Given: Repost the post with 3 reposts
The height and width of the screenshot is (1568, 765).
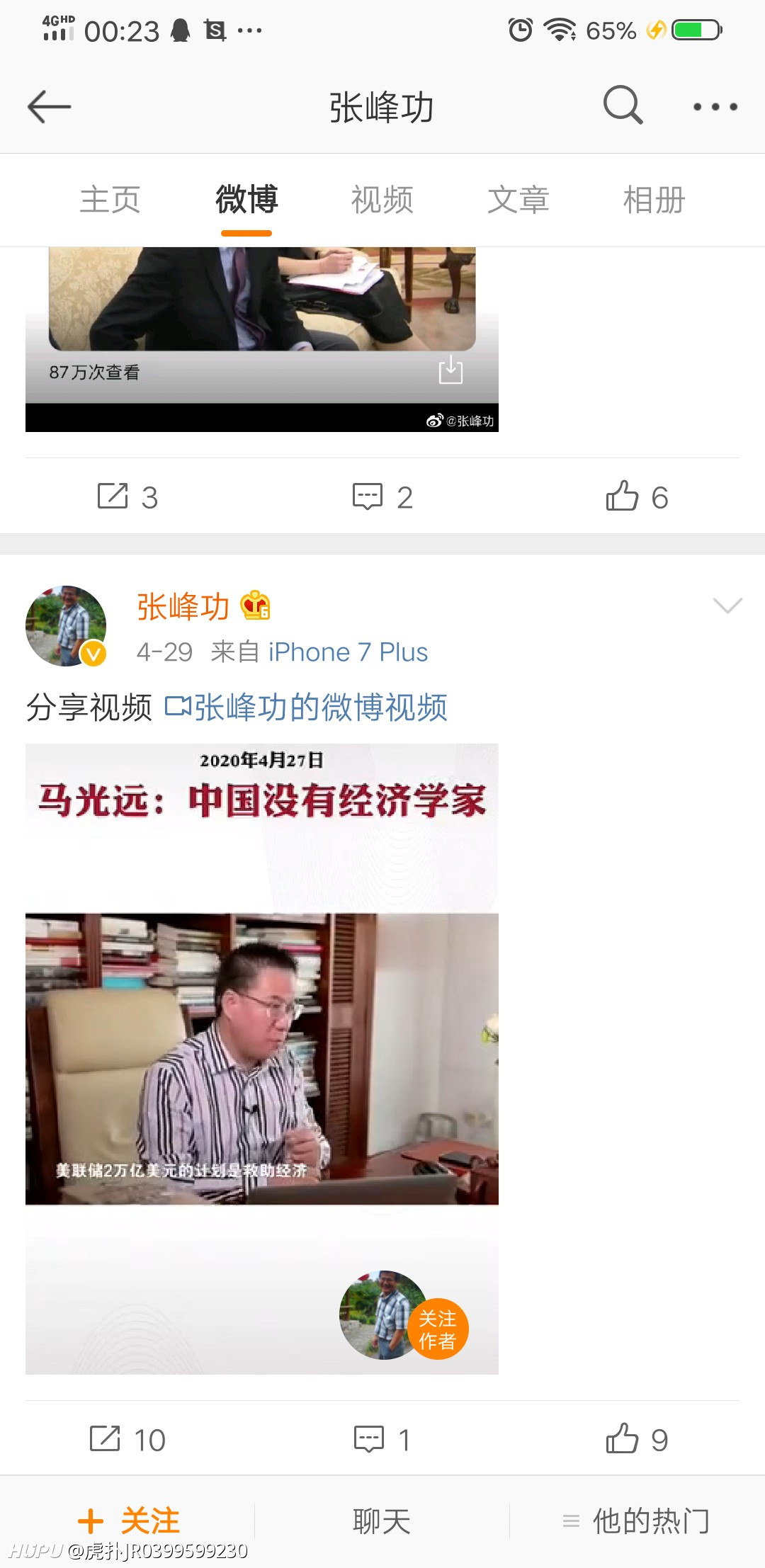Looking at the screenshot, I should pyautogui.click(x=127, y=496).
